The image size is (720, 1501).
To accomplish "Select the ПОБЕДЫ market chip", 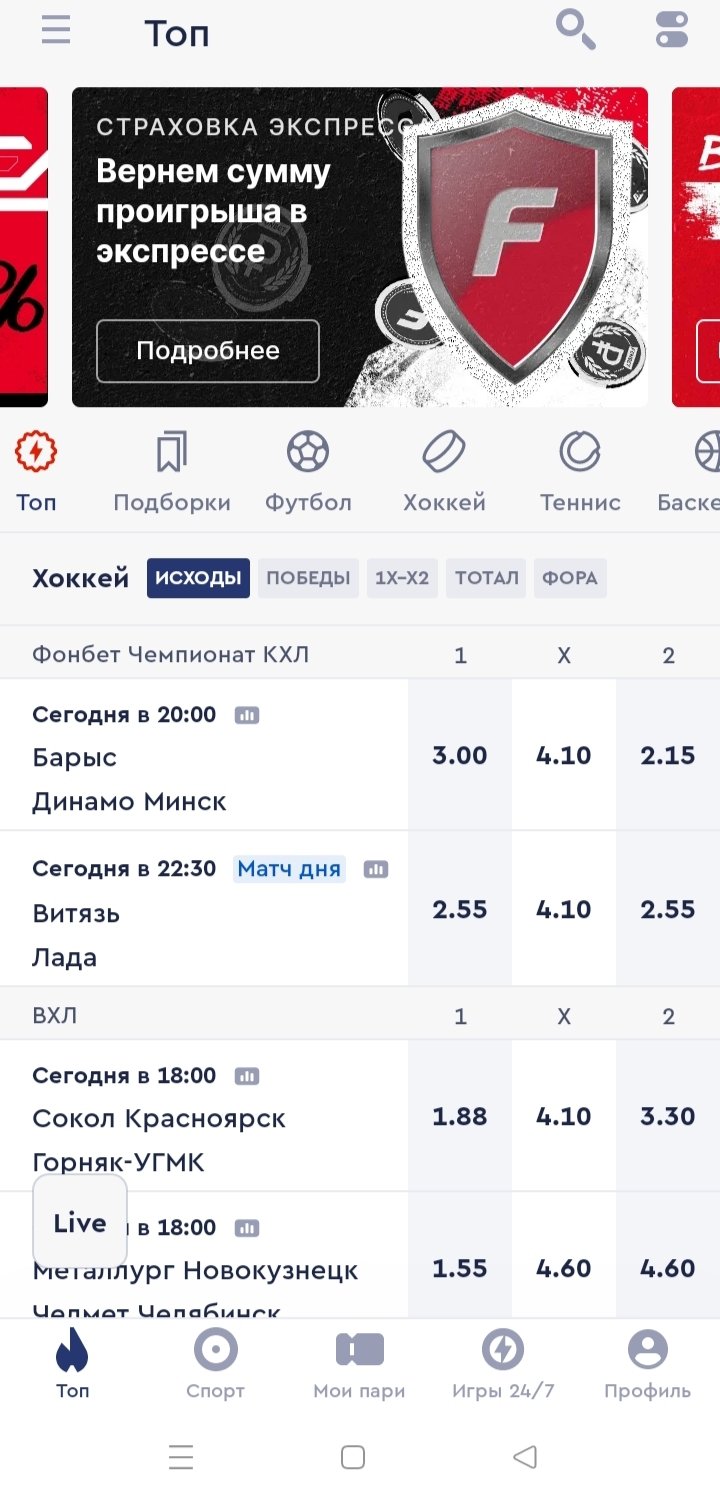I will pyautogui.click(x=308, y=578).
